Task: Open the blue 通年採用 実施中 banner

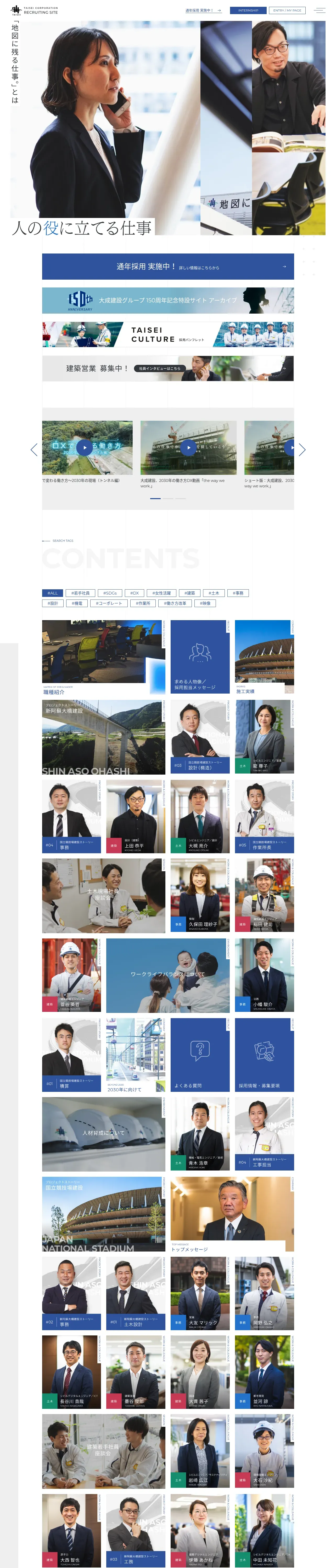Action: tap(168, 266)
